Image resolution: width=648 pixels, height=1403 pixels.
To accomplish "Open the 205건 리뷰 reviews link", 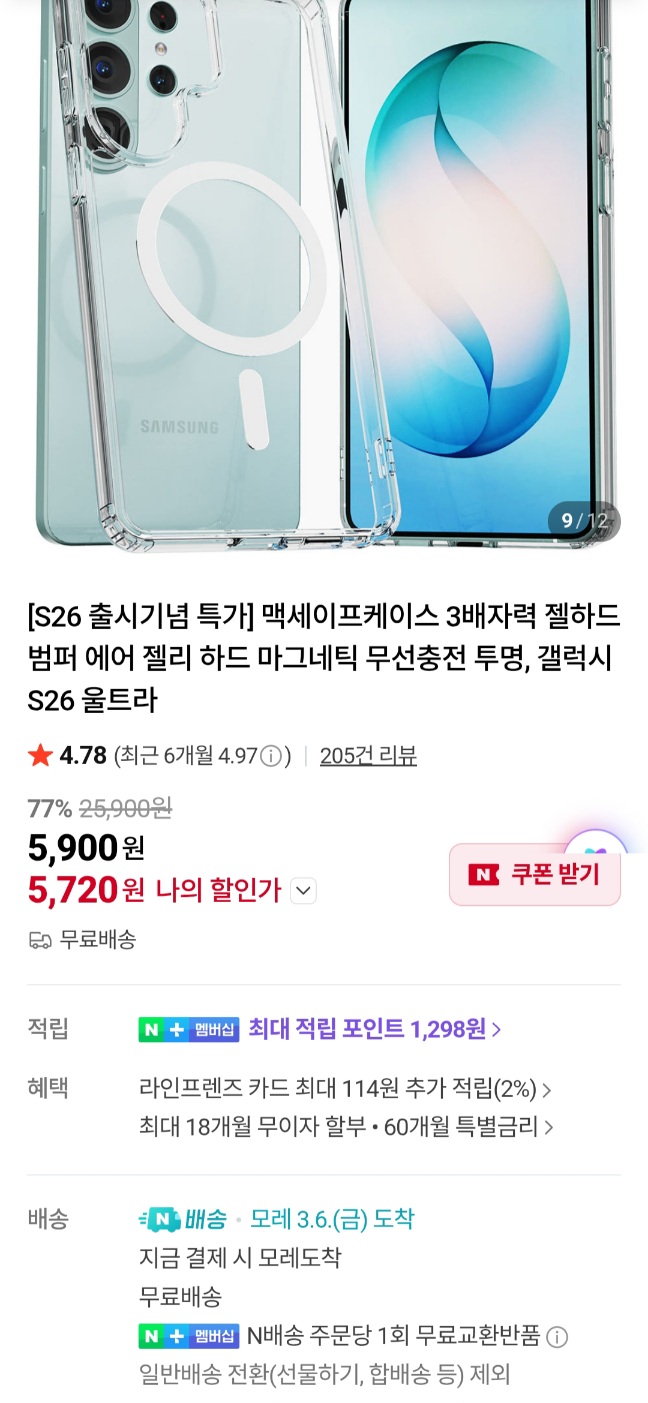I will 368,756.
